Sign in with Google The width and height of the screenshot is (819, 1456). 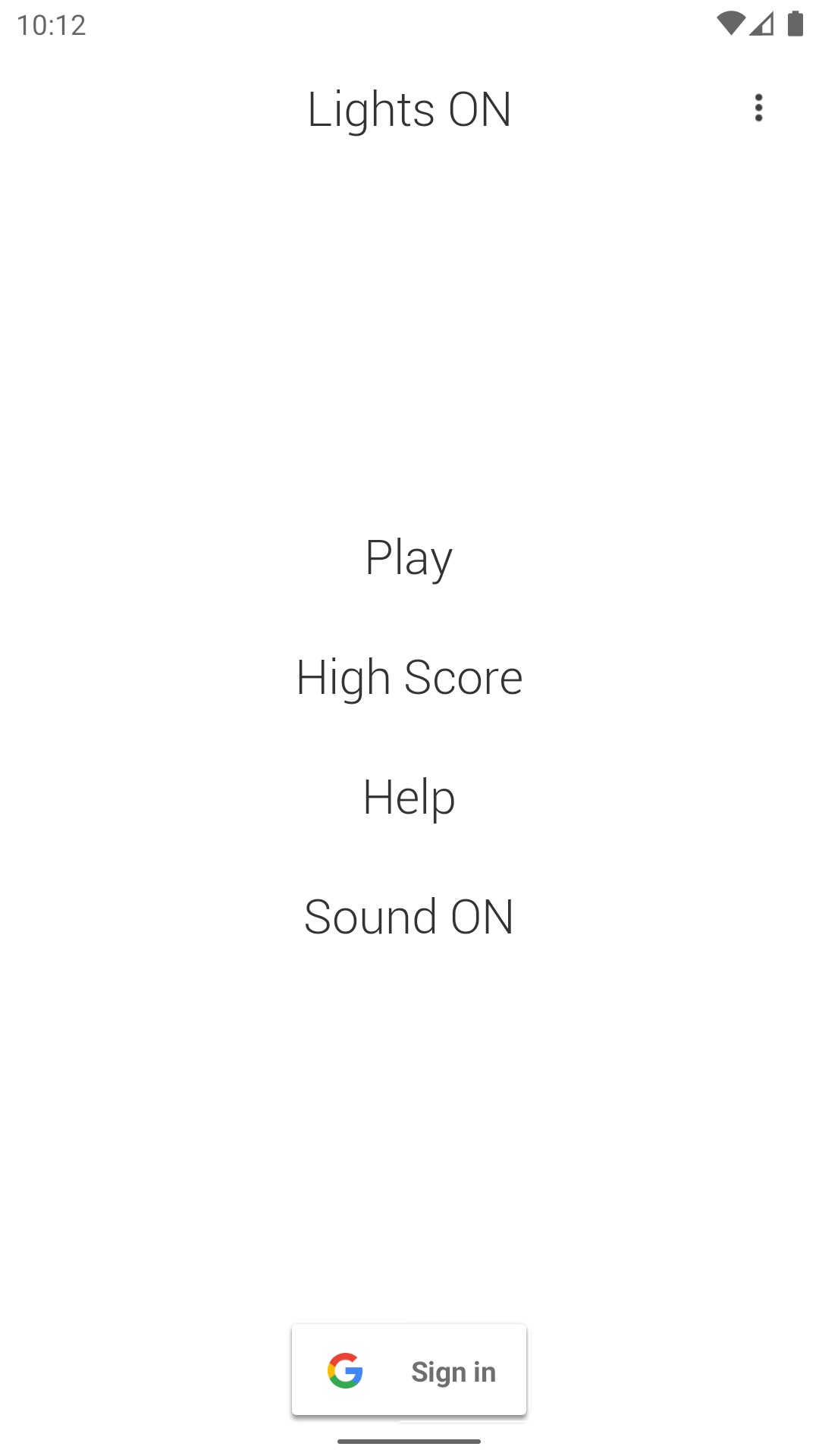coord(409,1370)
